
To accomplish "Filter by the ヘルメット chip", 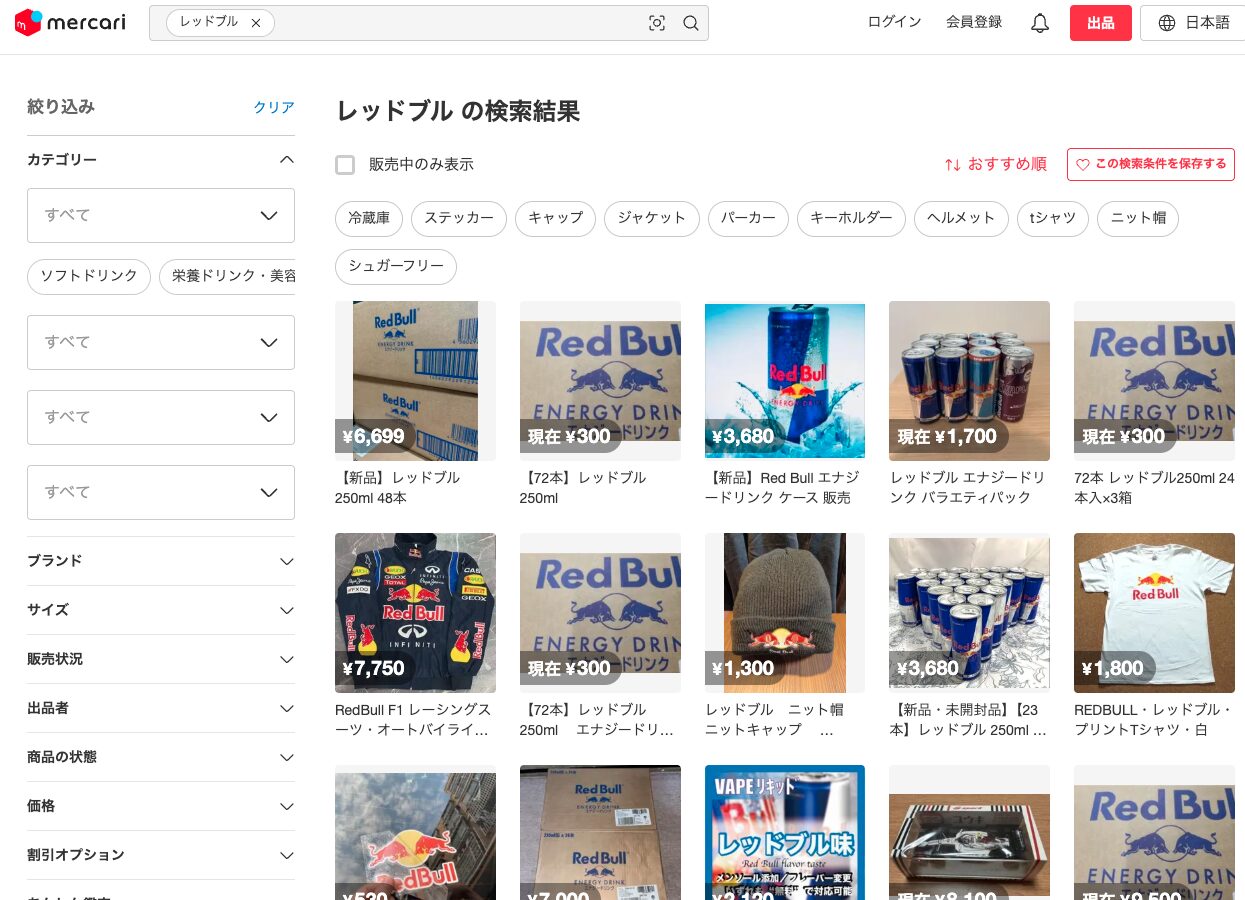I will (x=961, y=218).
